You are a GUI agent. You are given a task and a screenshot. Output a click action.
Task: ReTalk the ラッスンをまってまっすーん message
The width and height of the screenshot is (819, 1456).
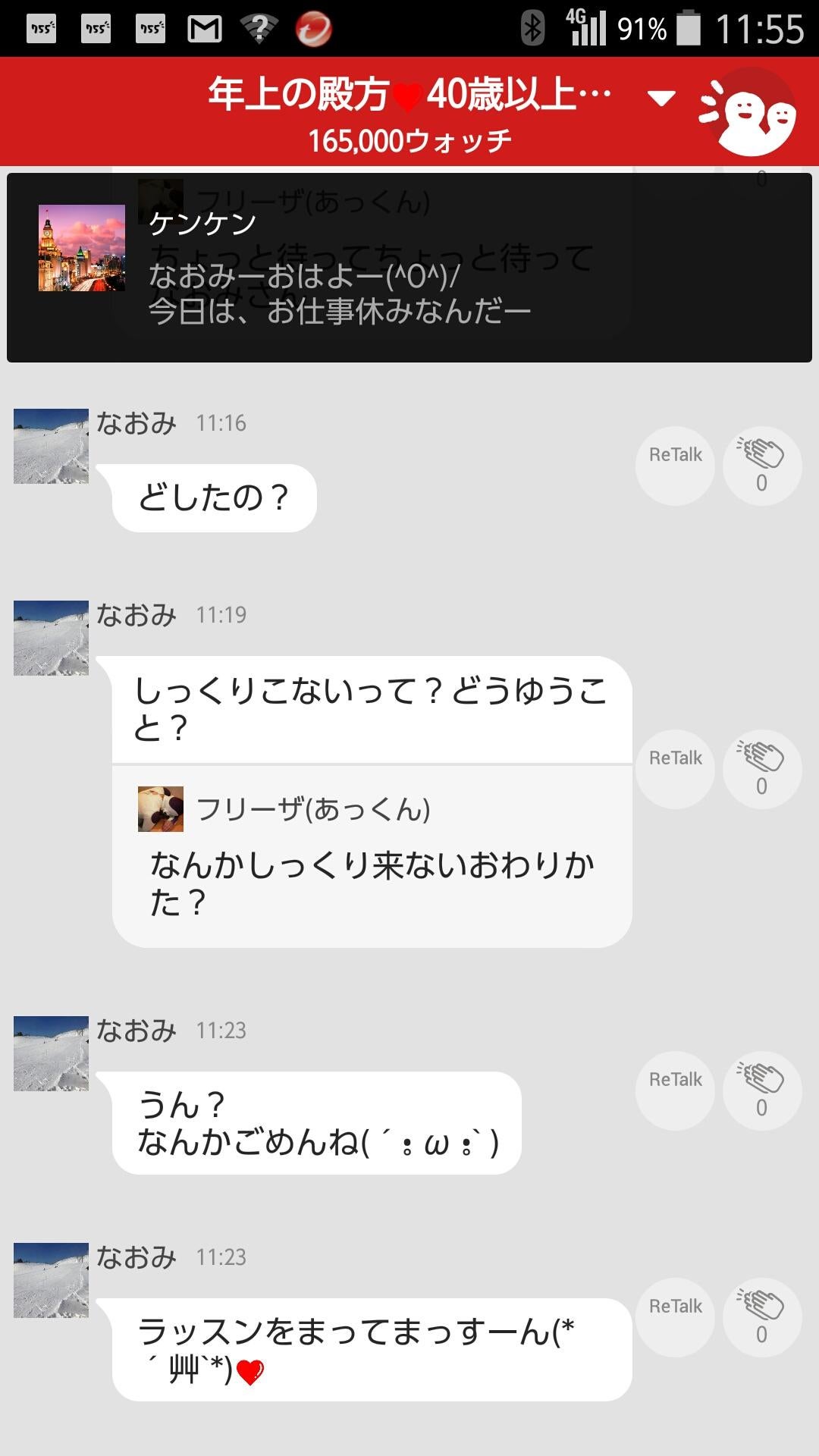click(x=673, y=1307)
